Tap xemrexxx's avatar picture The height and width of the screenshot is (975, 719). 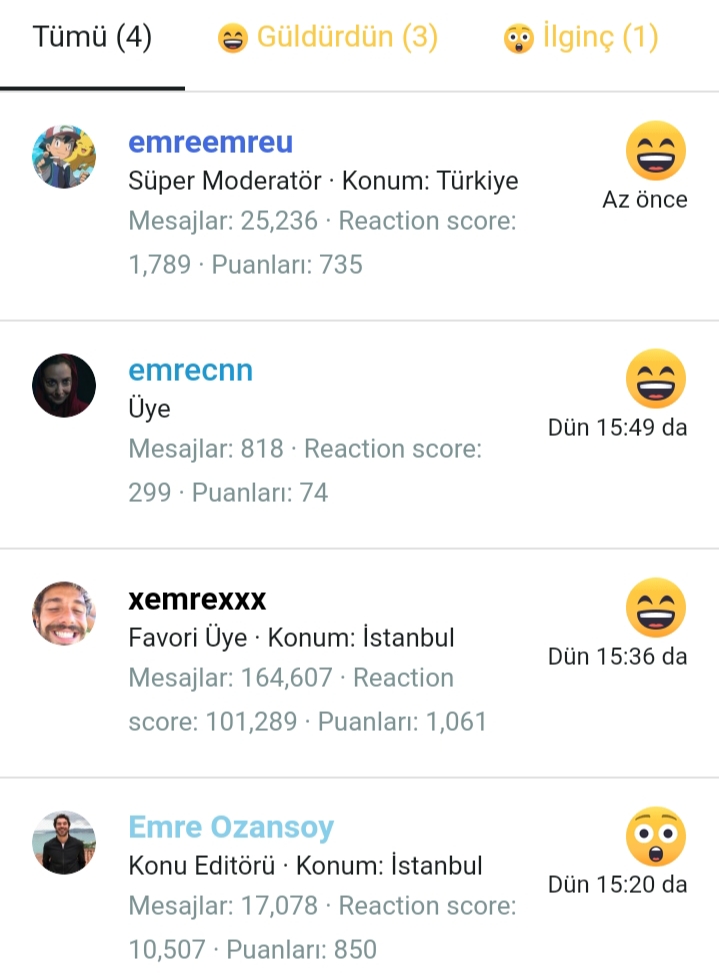point(64,613)
